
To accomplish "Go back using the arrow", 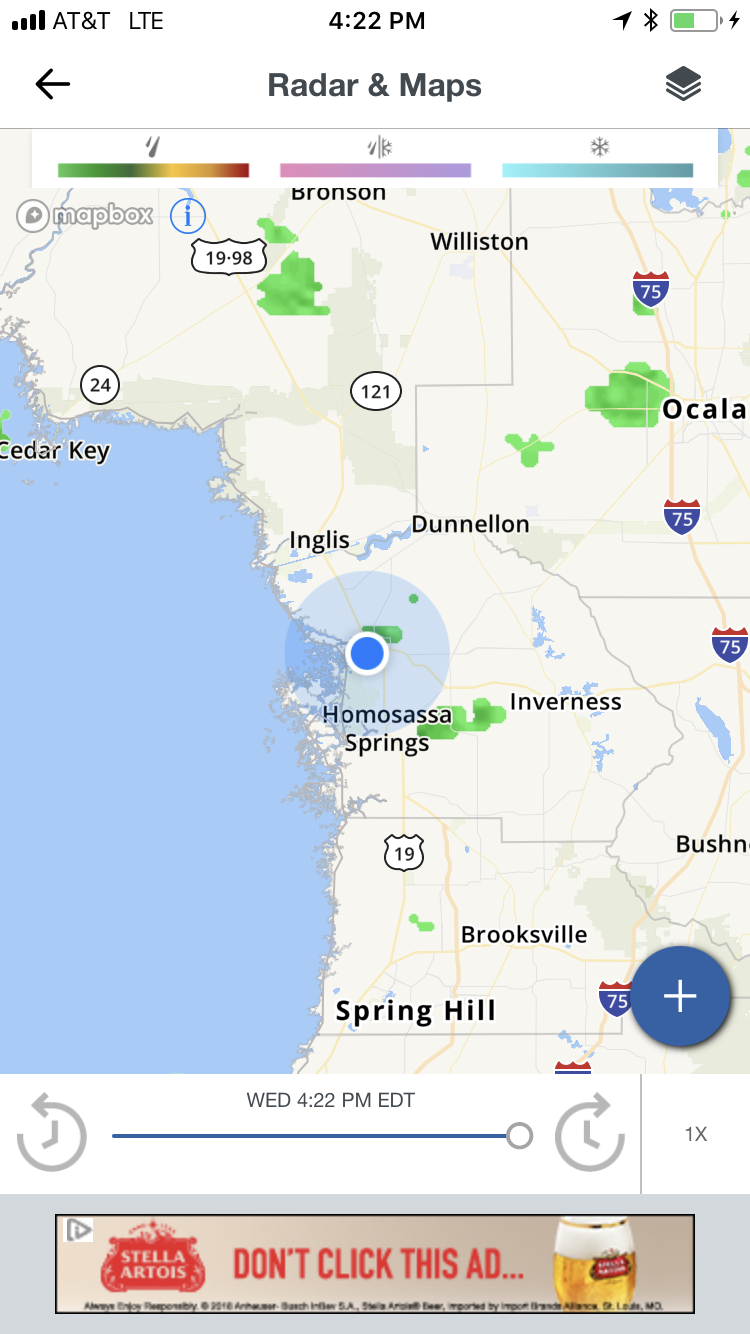I will 53,85.
